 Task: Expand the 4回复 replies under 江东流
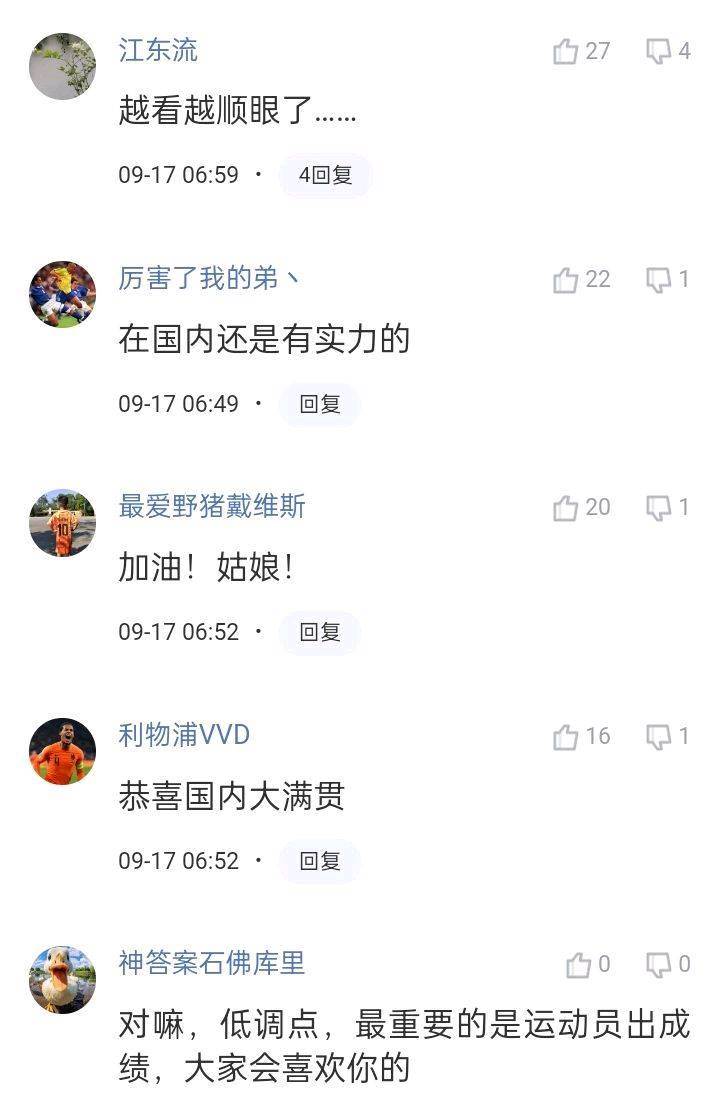[325, 175]
